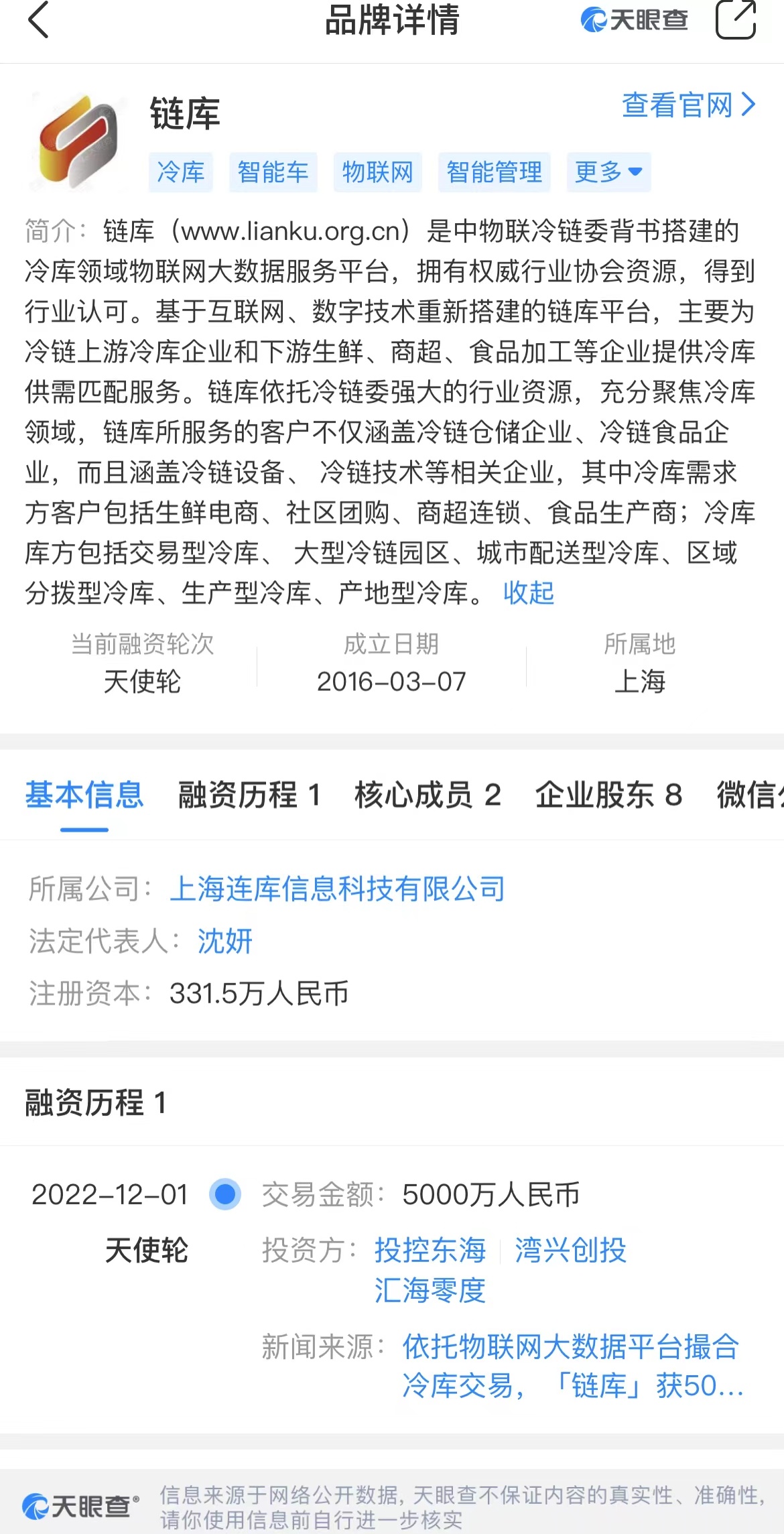Screen dimensions: 784x1534
Task: Open investor 汇海零度
Action: click(x=430, y=1290)
